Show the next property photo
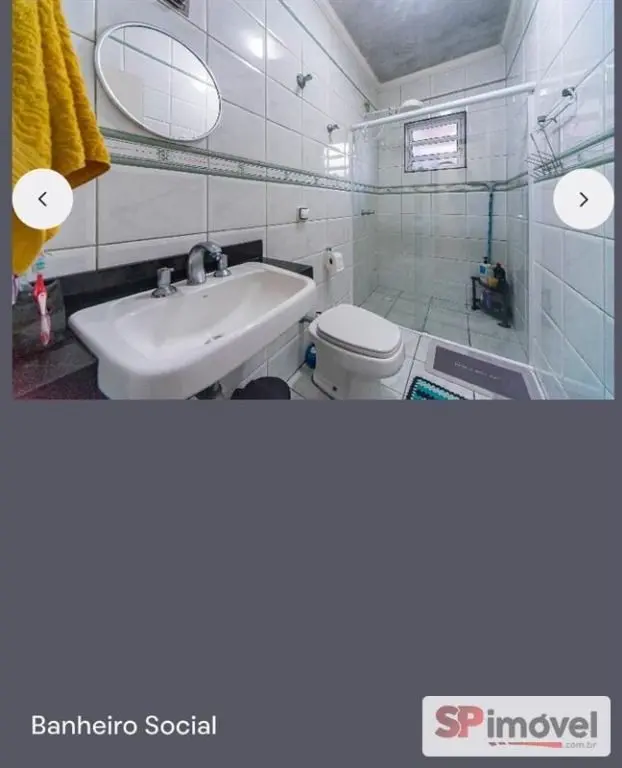Image resolution: width=622 pixels, height=768 pixels. pyautogui.click(x=583, y=199)
